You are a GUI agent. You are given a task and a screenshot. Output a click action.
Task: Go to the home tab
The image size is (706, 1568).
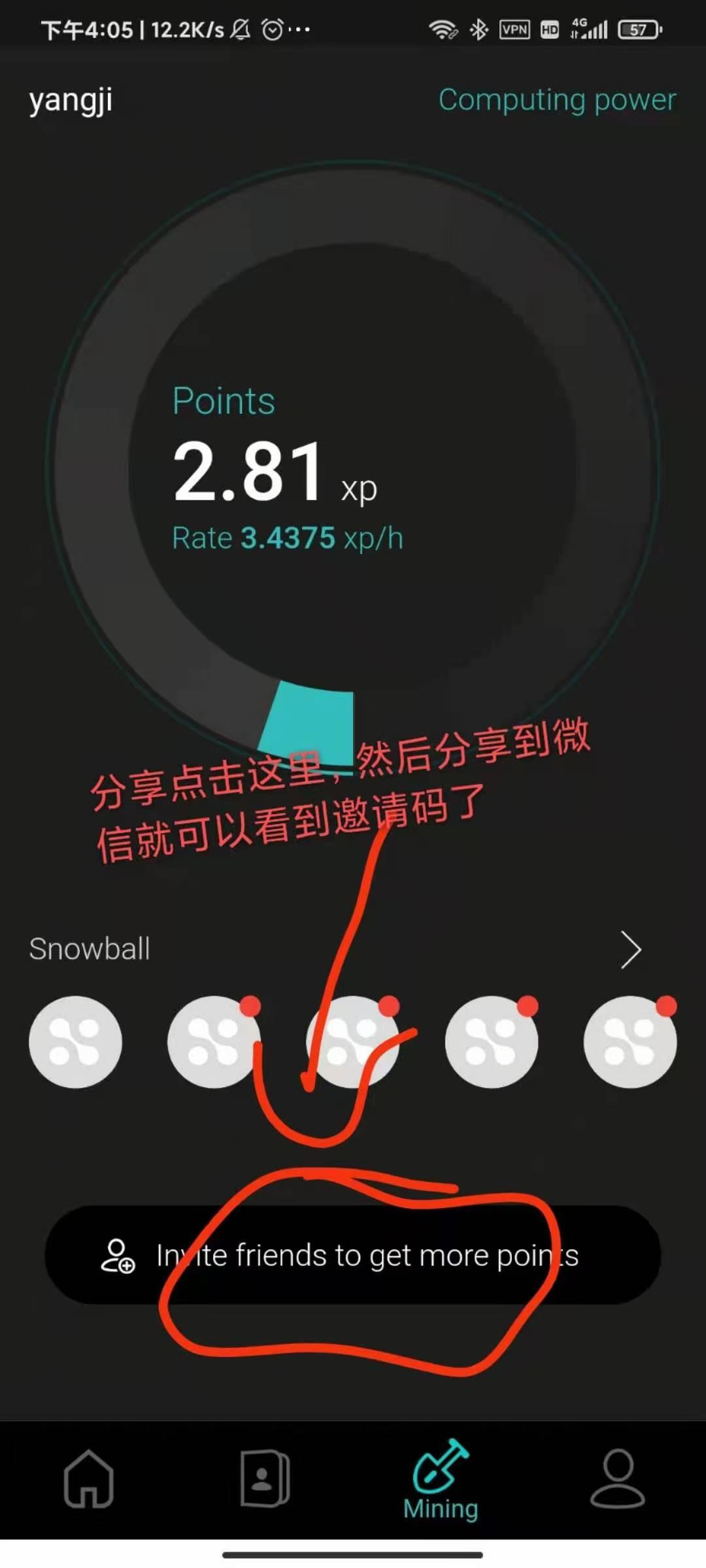click(x=88, y=1478)
